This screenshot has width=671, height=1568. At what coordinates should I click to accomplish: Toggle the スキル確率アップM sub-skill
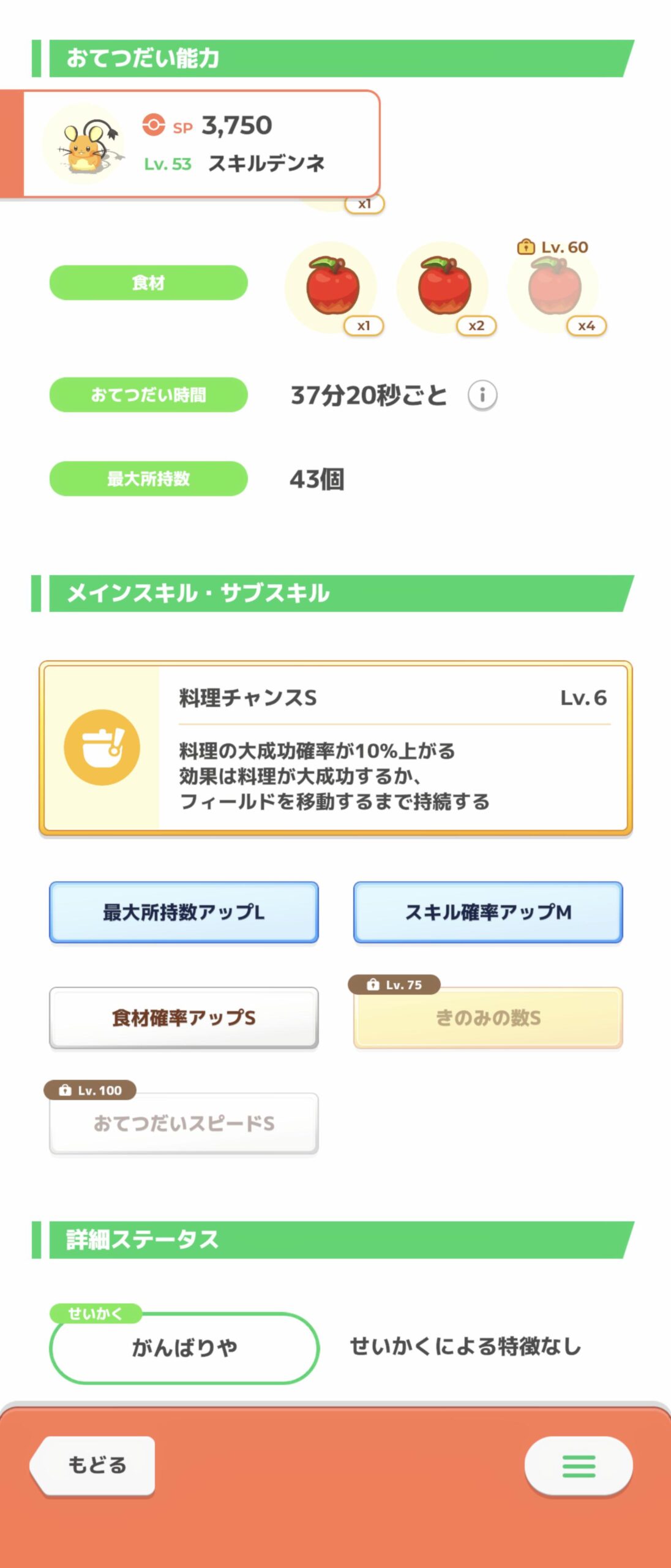[487, 913]
